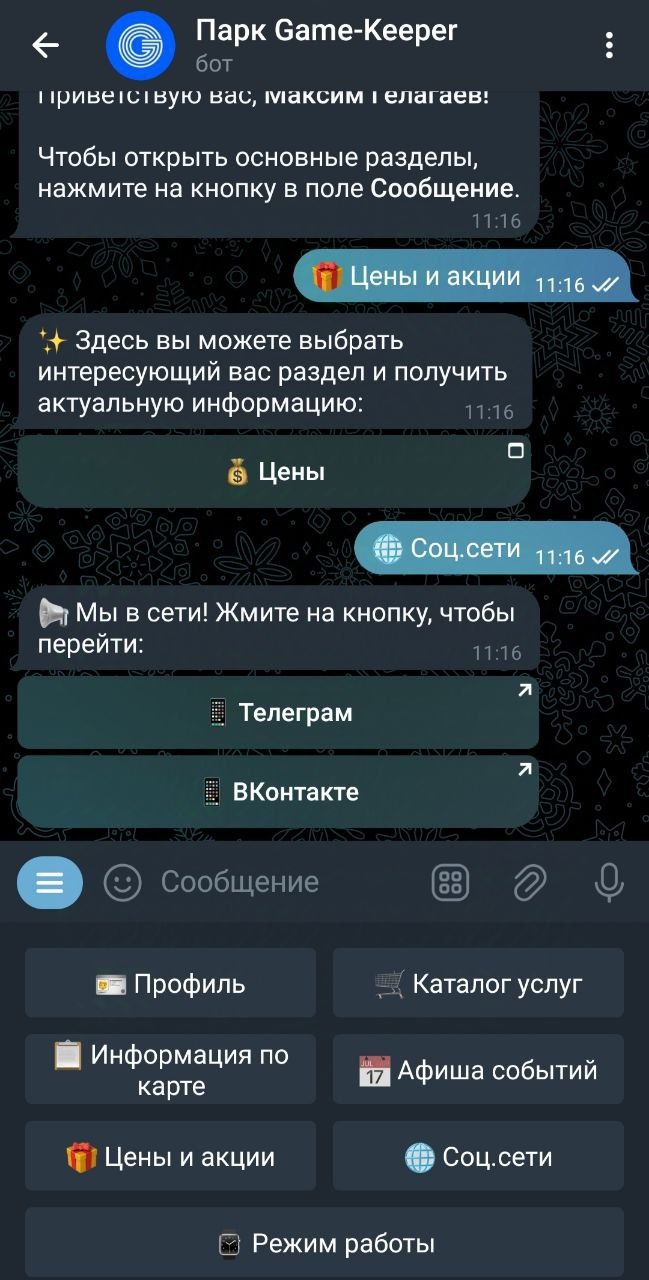Open the bot commands menu button
This screenshot has height=1280, width=649.
click(x=50, y=882)
